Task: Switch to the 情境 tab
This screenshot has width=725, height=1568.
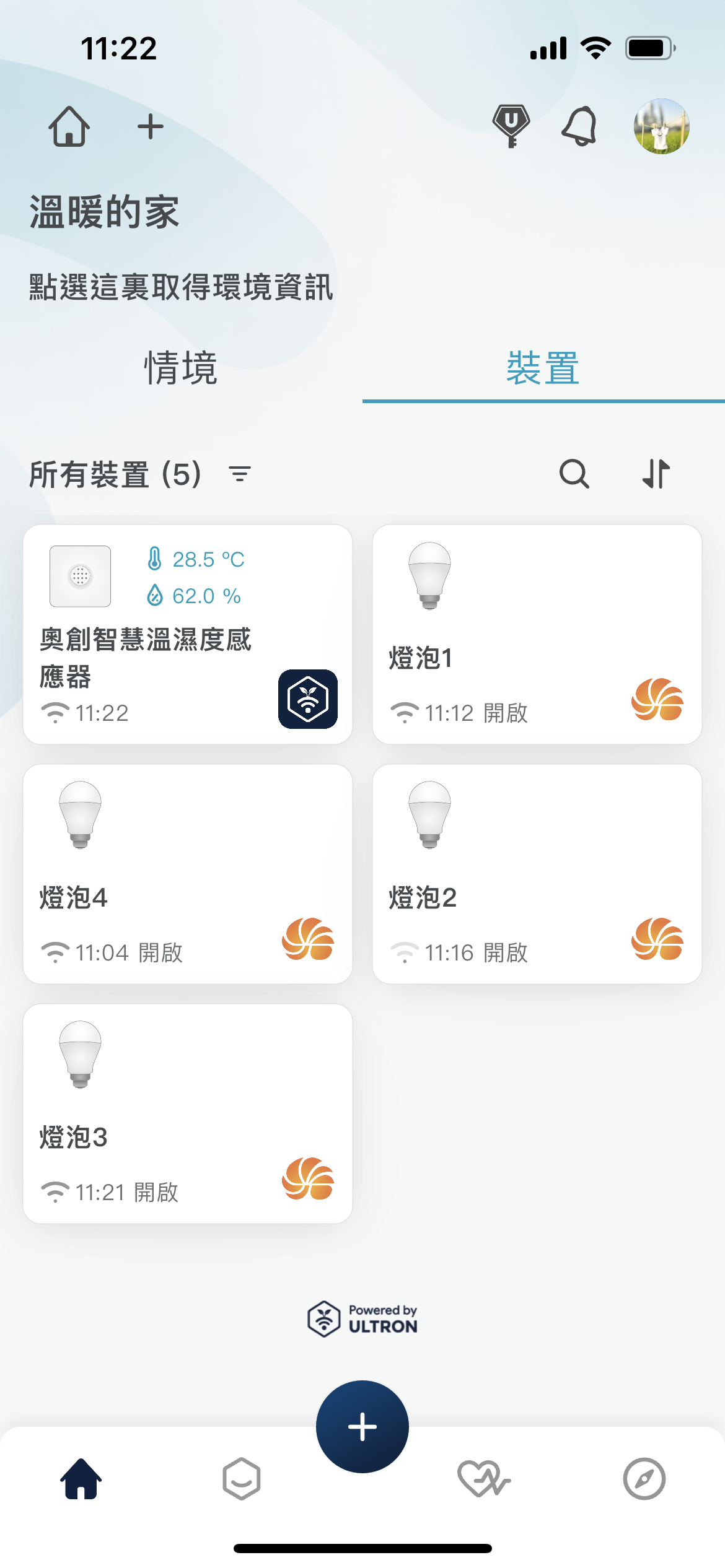Action: [x=181, y=368]
